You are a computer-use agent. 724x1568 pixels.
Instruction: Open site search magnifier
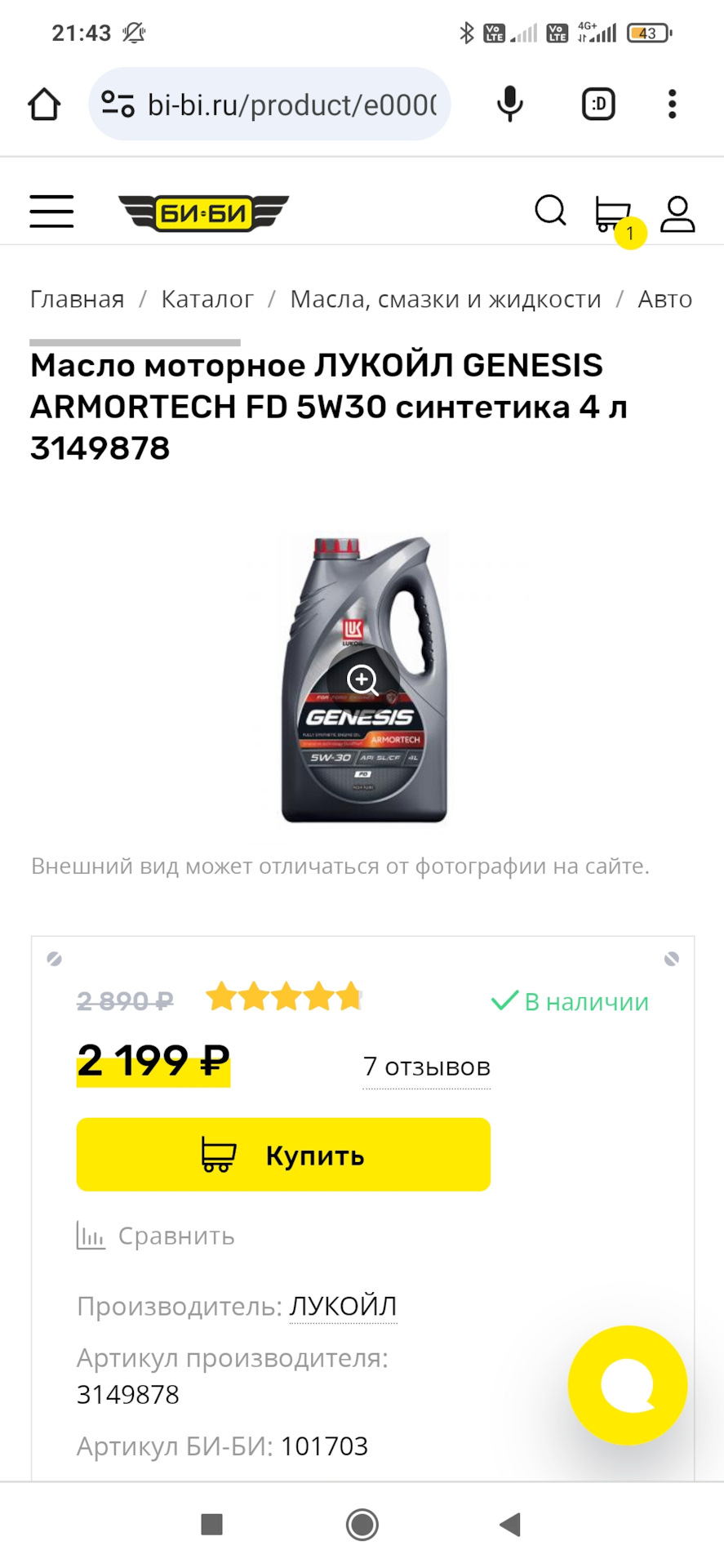550,212
